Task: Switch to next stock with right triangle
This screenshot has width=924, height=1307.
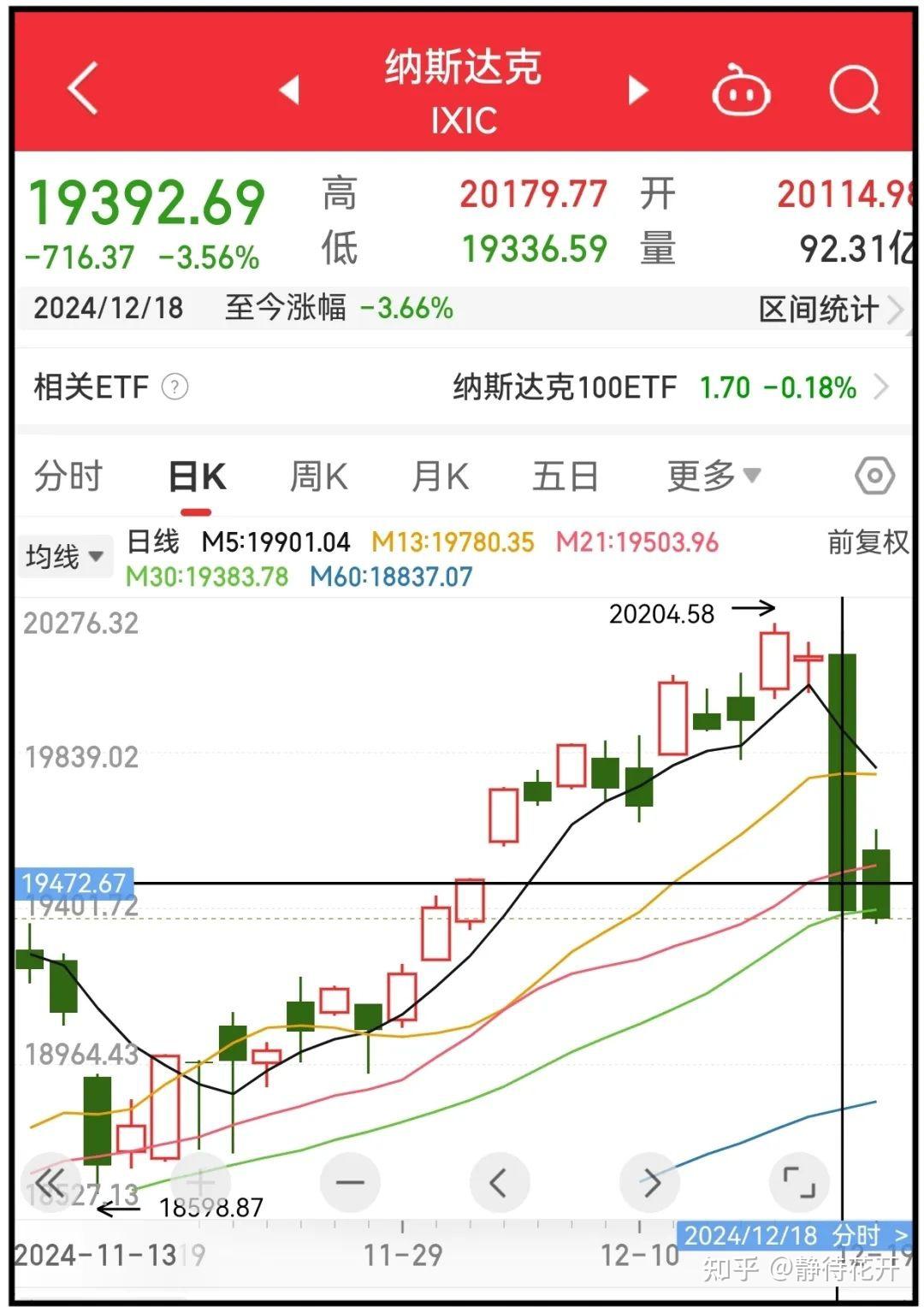Action: click(637, 90)
